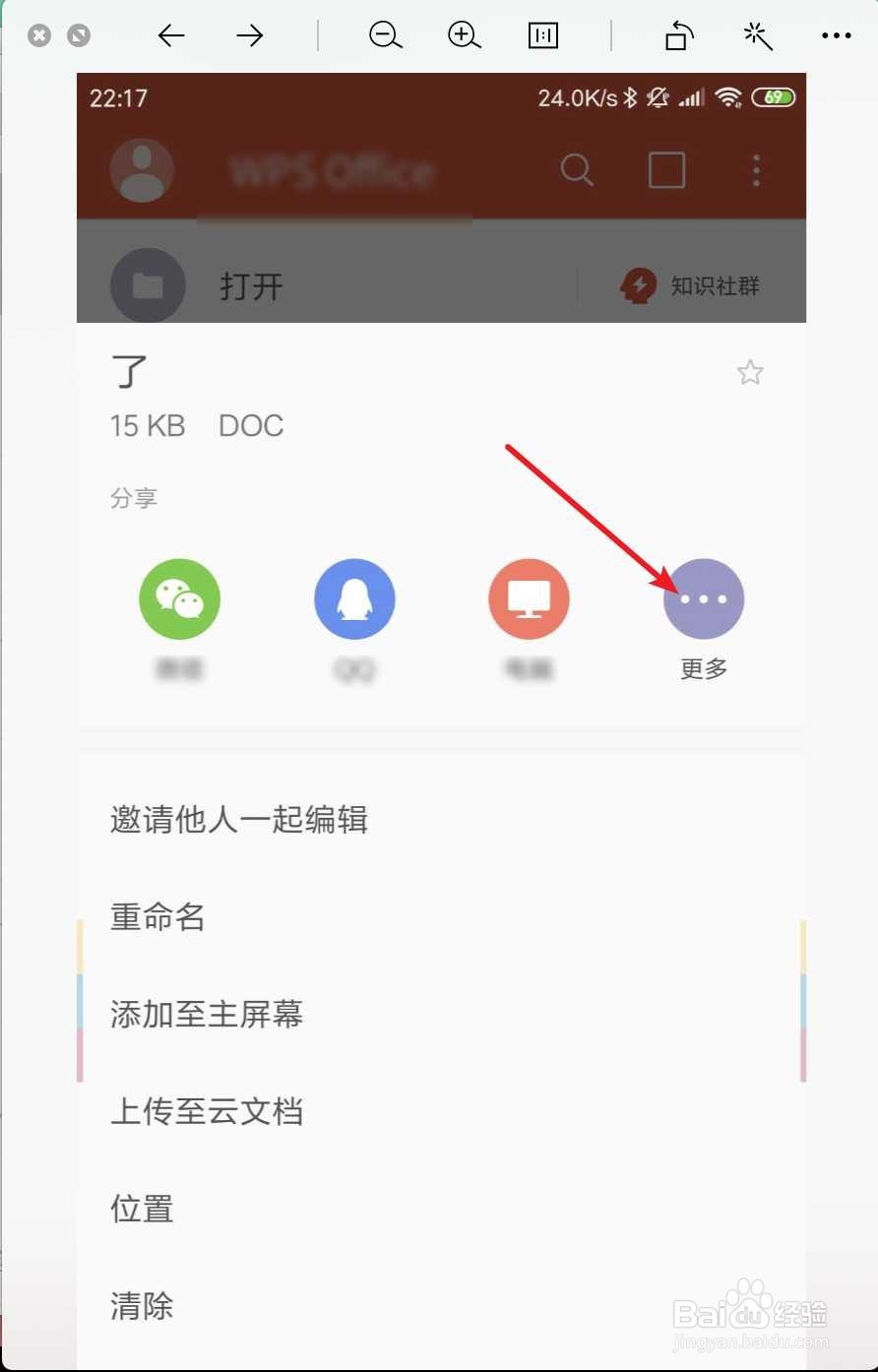The image size is (878, 1372).
Task: Select 重命名 to rename the file
Action: [157, 917]
